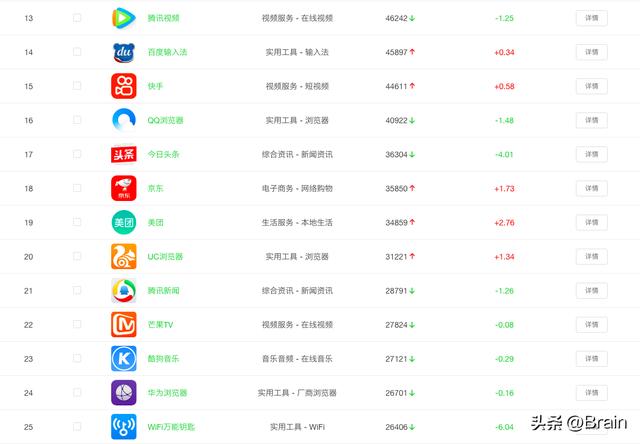Show details for 酷狗音乐
The height and width of the screenshot is (444, 640).
[x=591, y=358]
